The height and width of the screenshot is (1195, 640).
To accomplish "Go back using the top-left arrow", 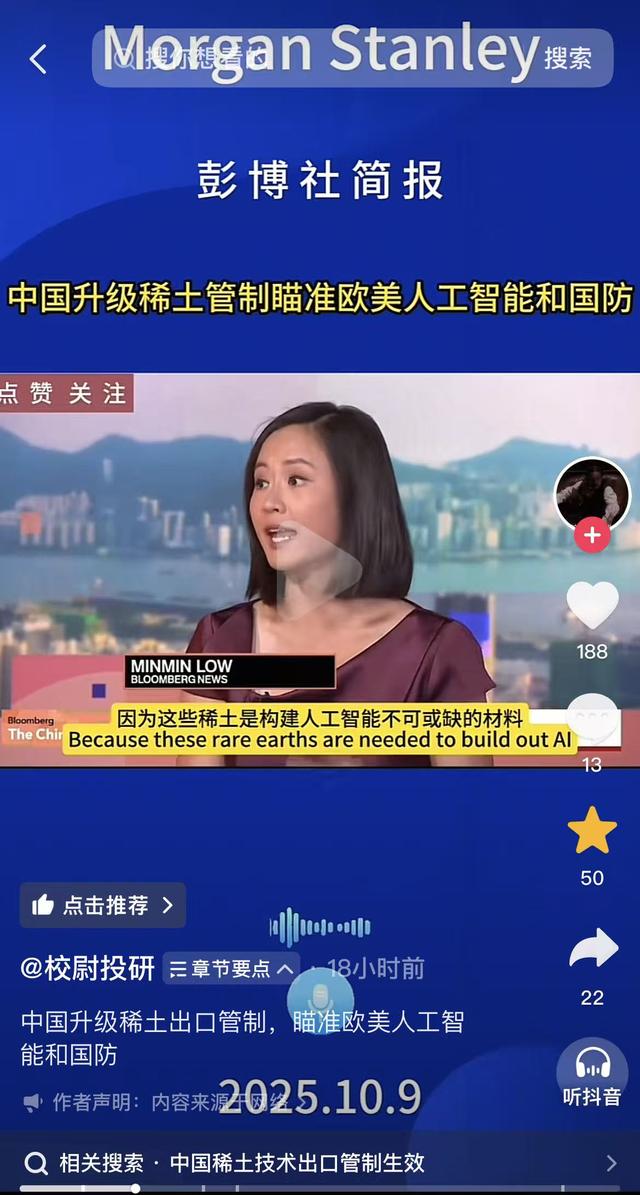I will tap(38, 59).
